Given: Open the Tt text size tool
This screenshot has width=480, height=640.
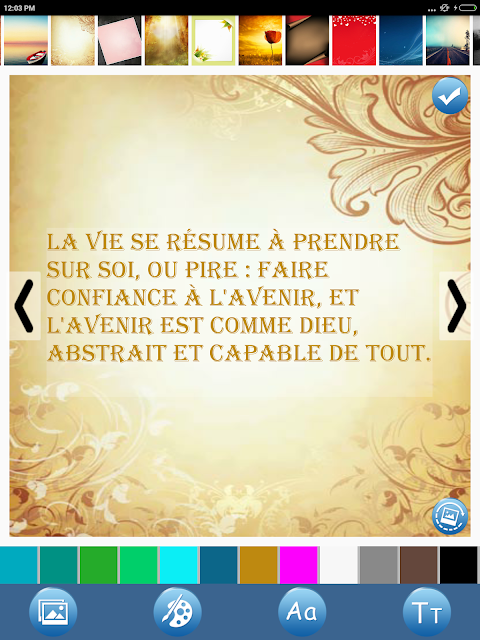Looking at the screenshot, I should click(x=427, y=612).
